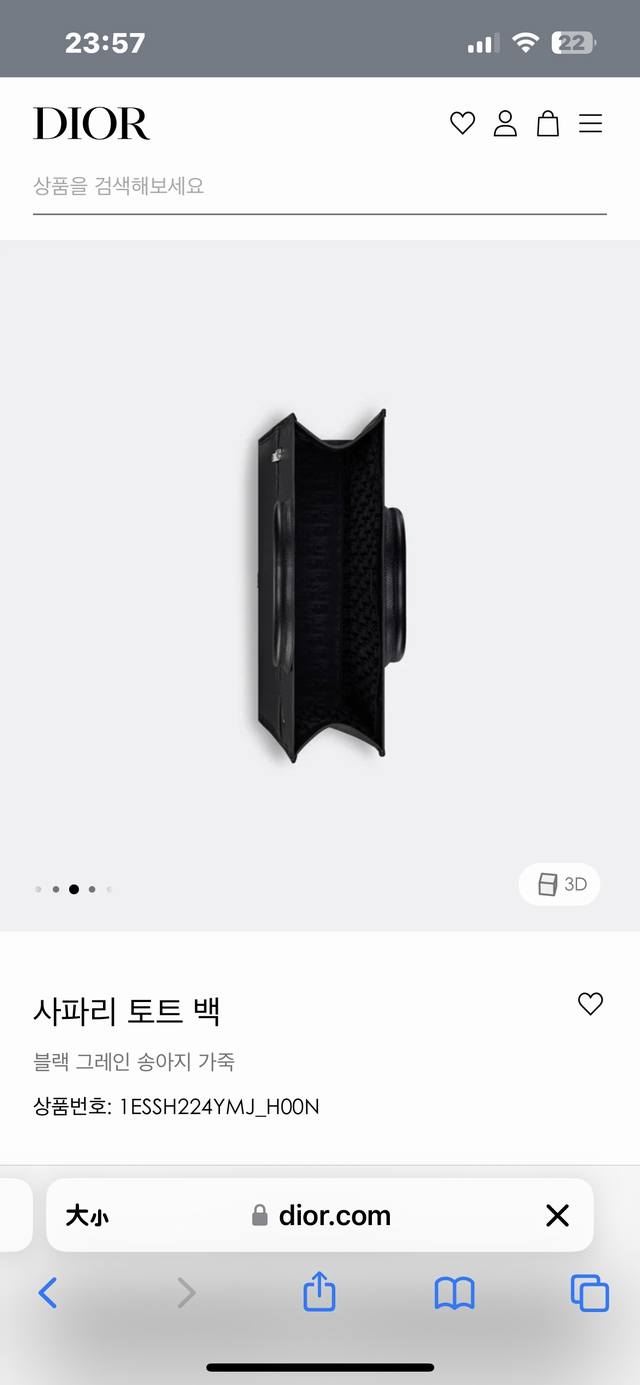Go to the DIOR home page logo
The height and width of the screenshot is (1385, 640).
tap(91, 124)
